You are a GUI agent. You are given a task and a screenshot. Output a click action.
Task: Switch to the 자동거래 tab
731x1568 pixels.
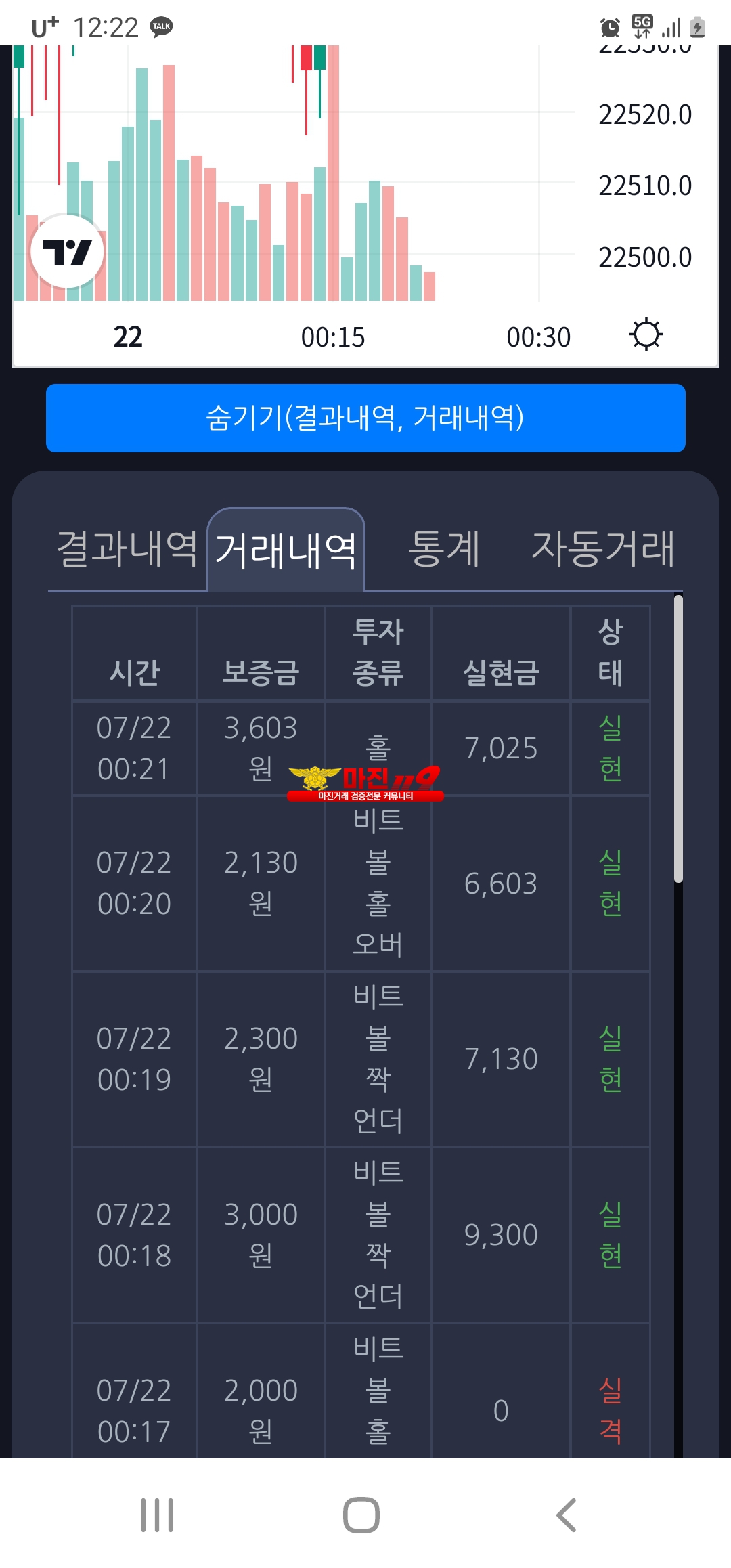(603, 548)
